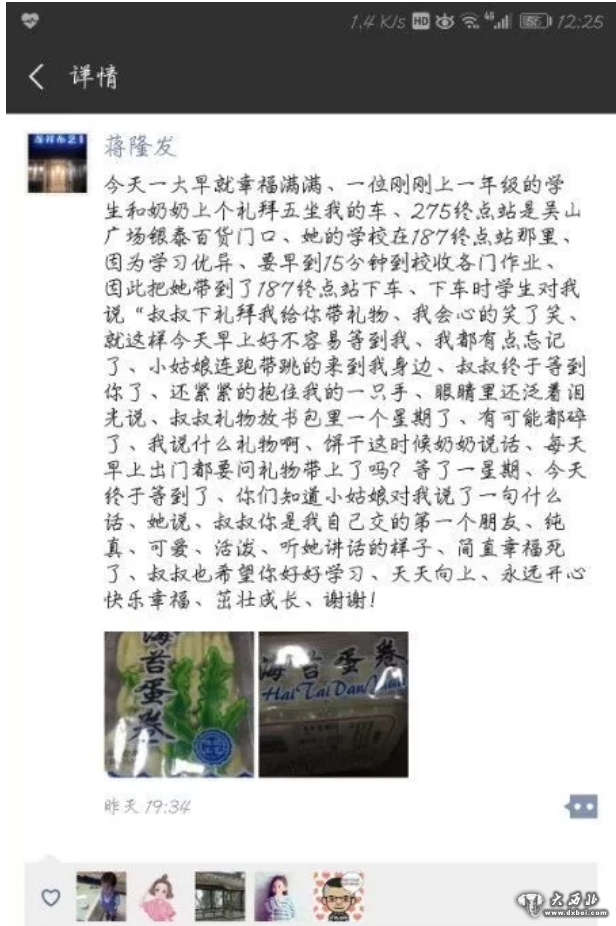Enlarge the dark Hai Tai Dan Juan photo
Viewport: 616px width, 926px height.
(333, 703)
